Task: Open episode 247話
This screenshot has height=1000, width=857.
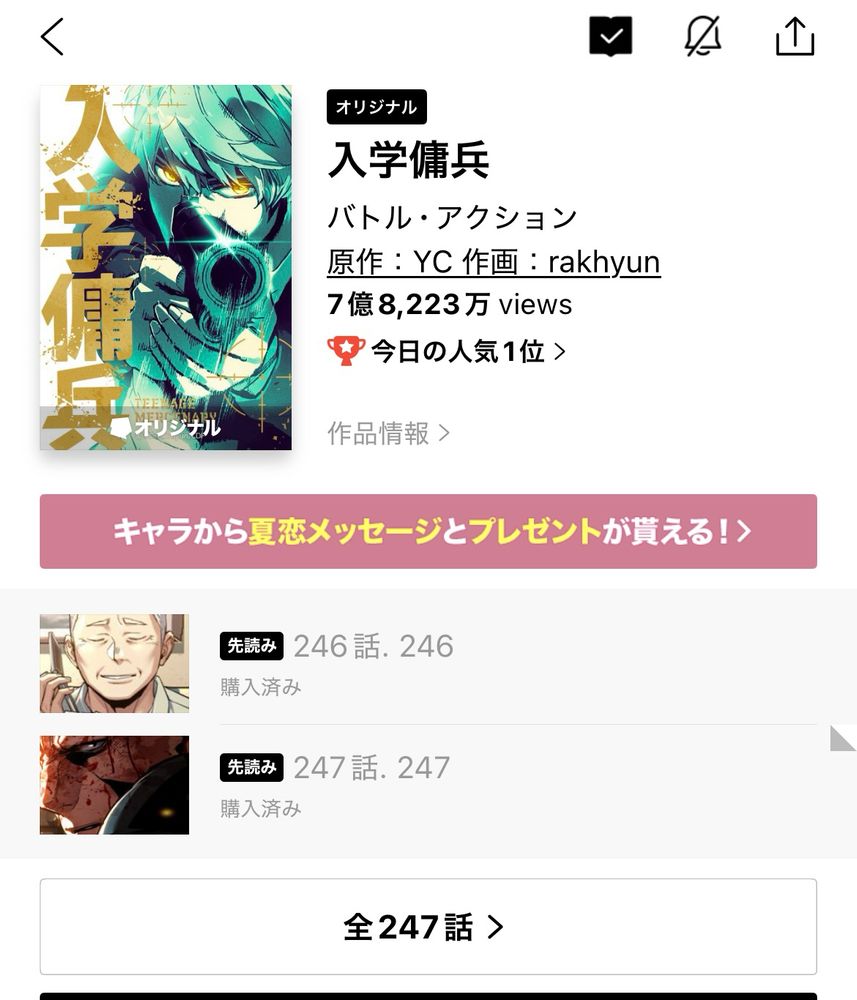Action: [x=428, y=785]
